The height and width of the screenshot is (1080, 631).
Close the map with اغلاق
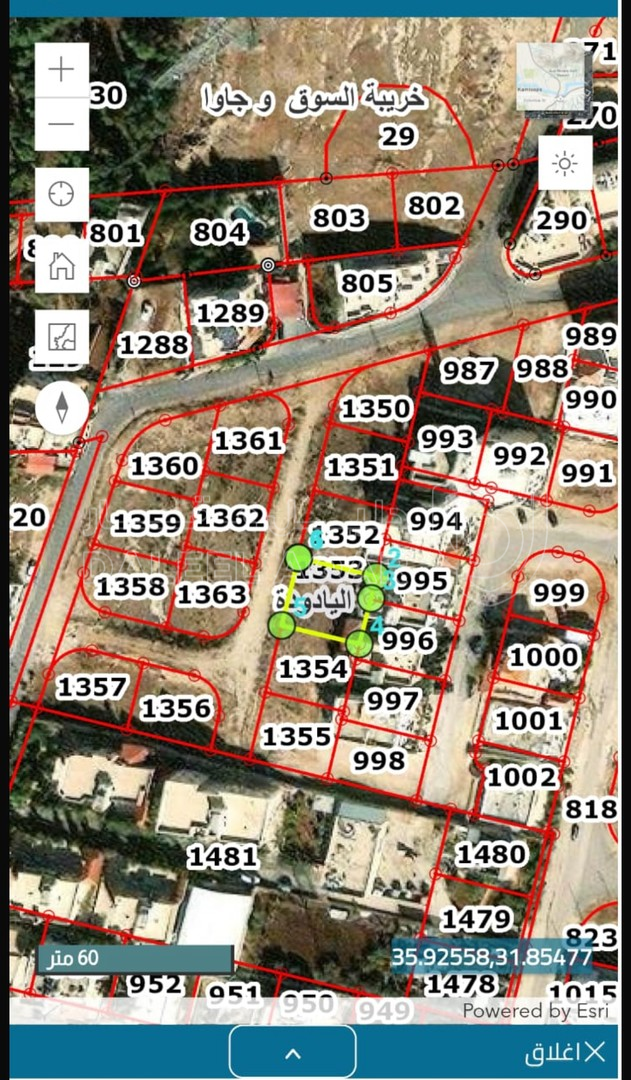[565, 1052]
